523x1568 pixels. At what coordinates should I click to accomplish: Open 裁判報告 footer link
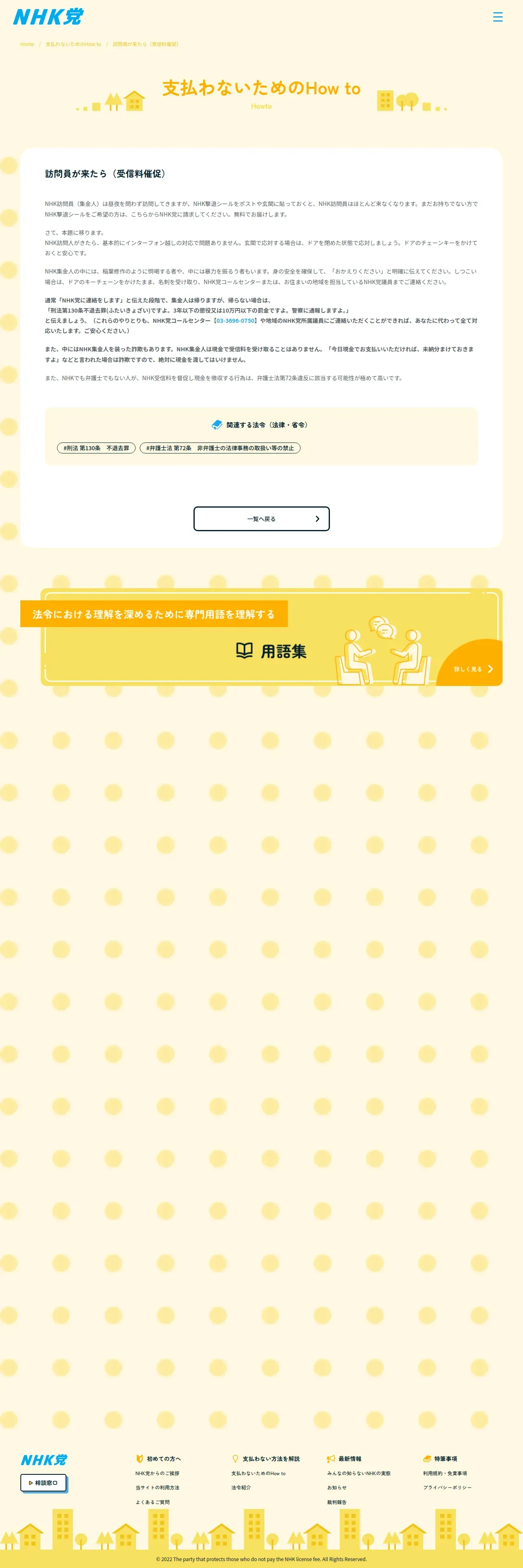337,1502
